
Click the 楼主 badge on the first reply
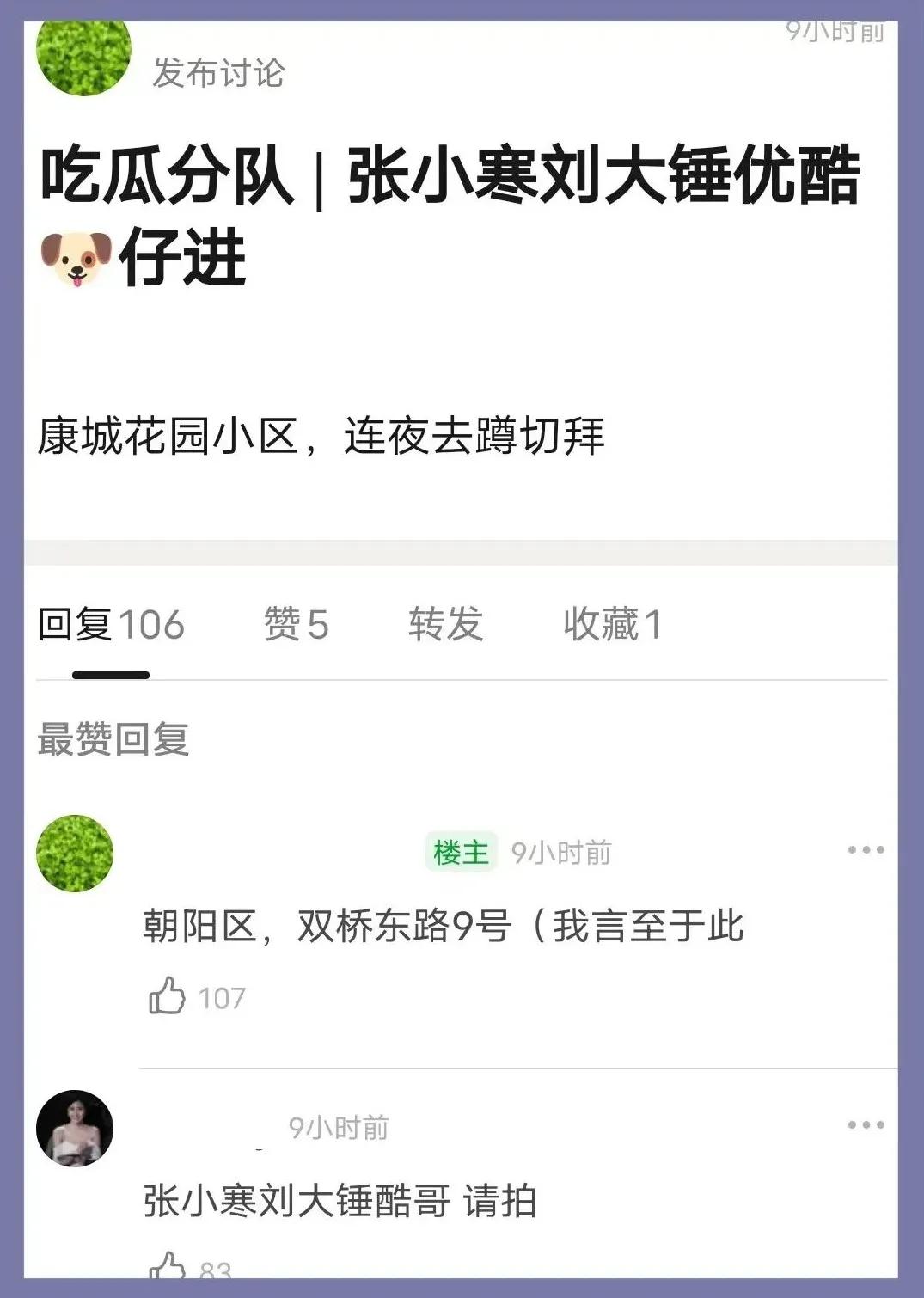(x=461, y=851)
